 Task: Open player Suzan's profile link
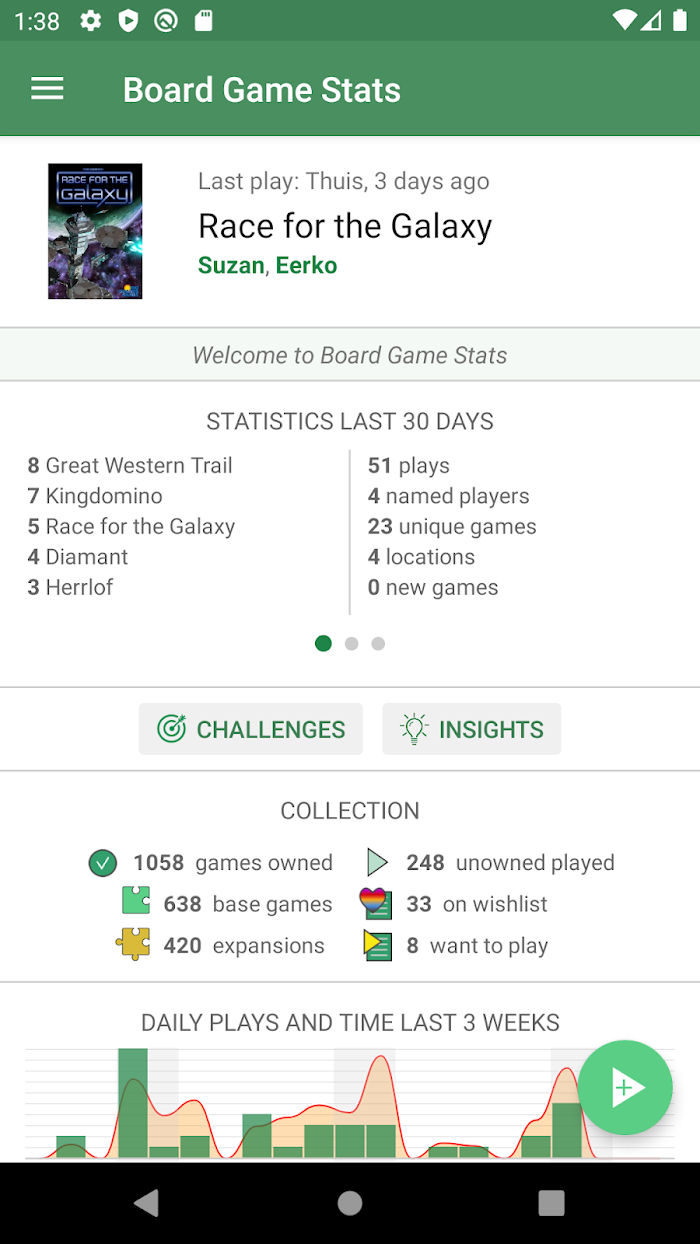coord(231,265)
